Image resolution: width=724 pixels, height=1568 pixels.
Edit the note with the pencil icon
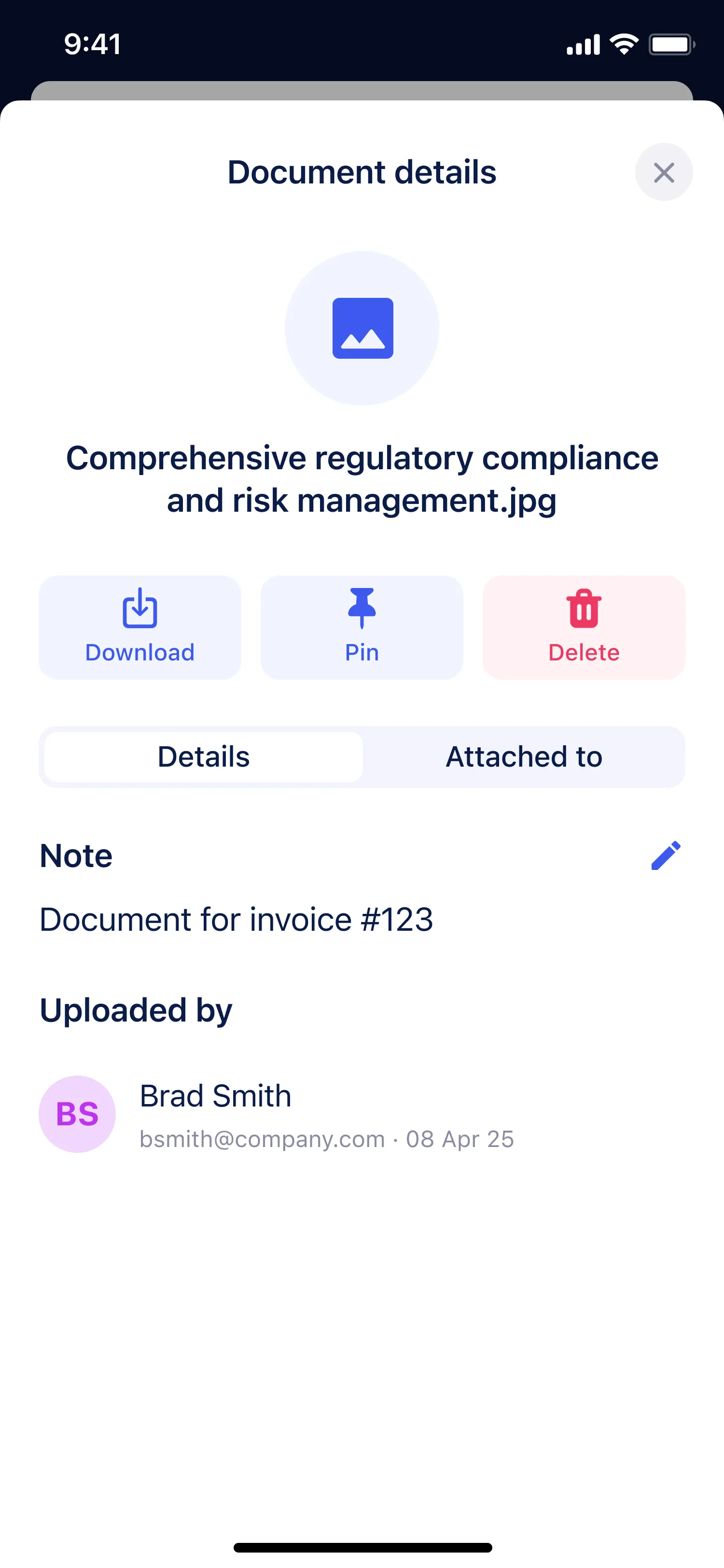tap(666, 856)
